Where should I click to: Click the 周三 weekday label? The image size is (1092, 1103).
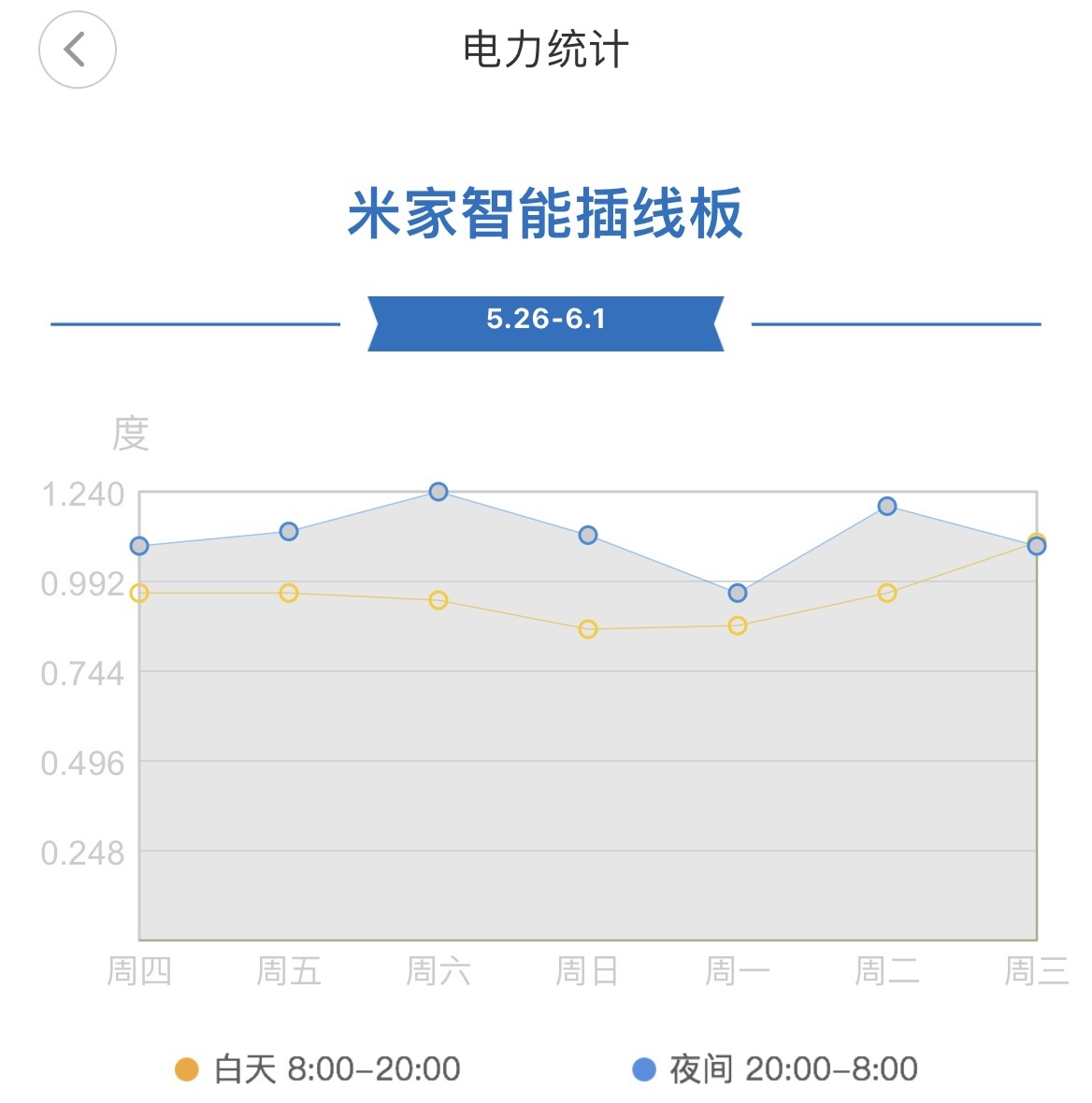(x=1036, y=972)
